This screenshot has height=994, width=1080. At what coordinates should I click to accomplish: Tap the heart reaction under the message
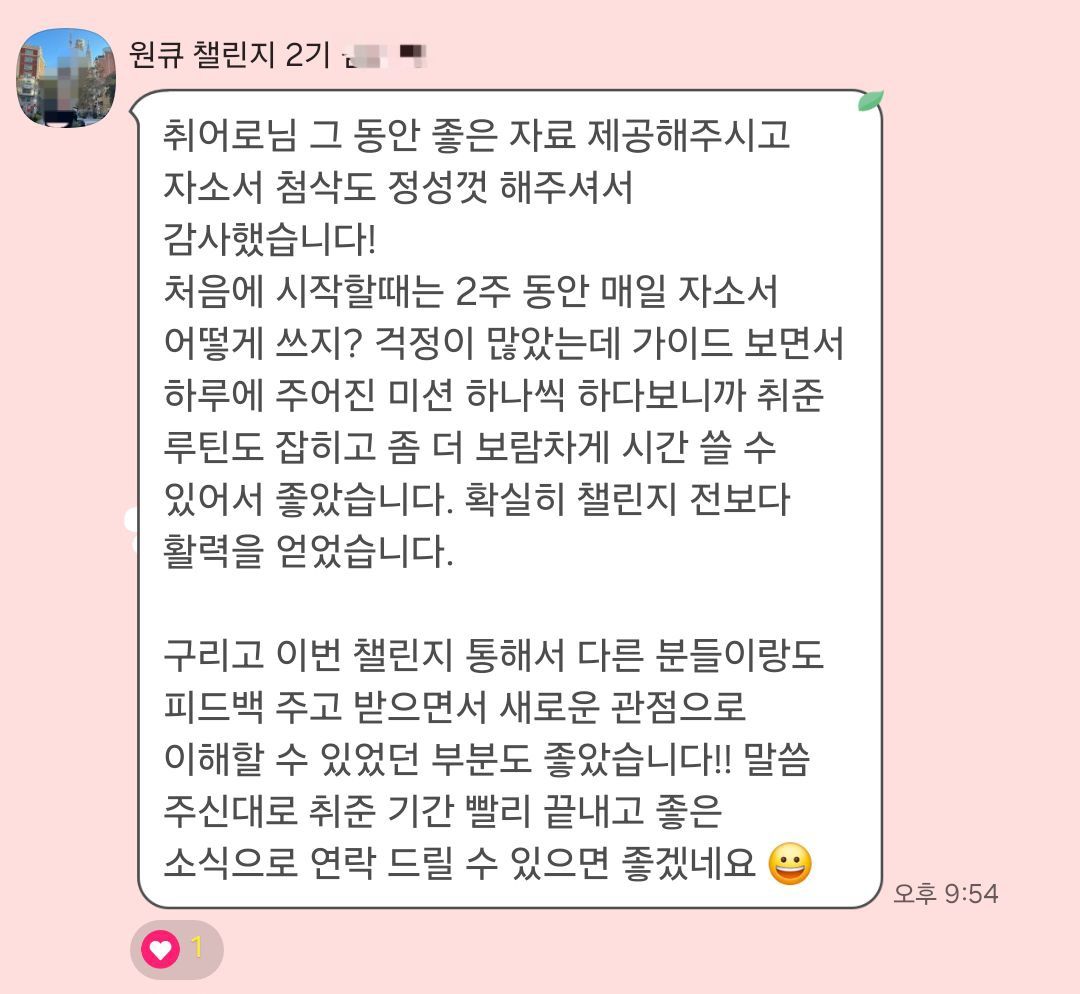(x=176, y=948)
